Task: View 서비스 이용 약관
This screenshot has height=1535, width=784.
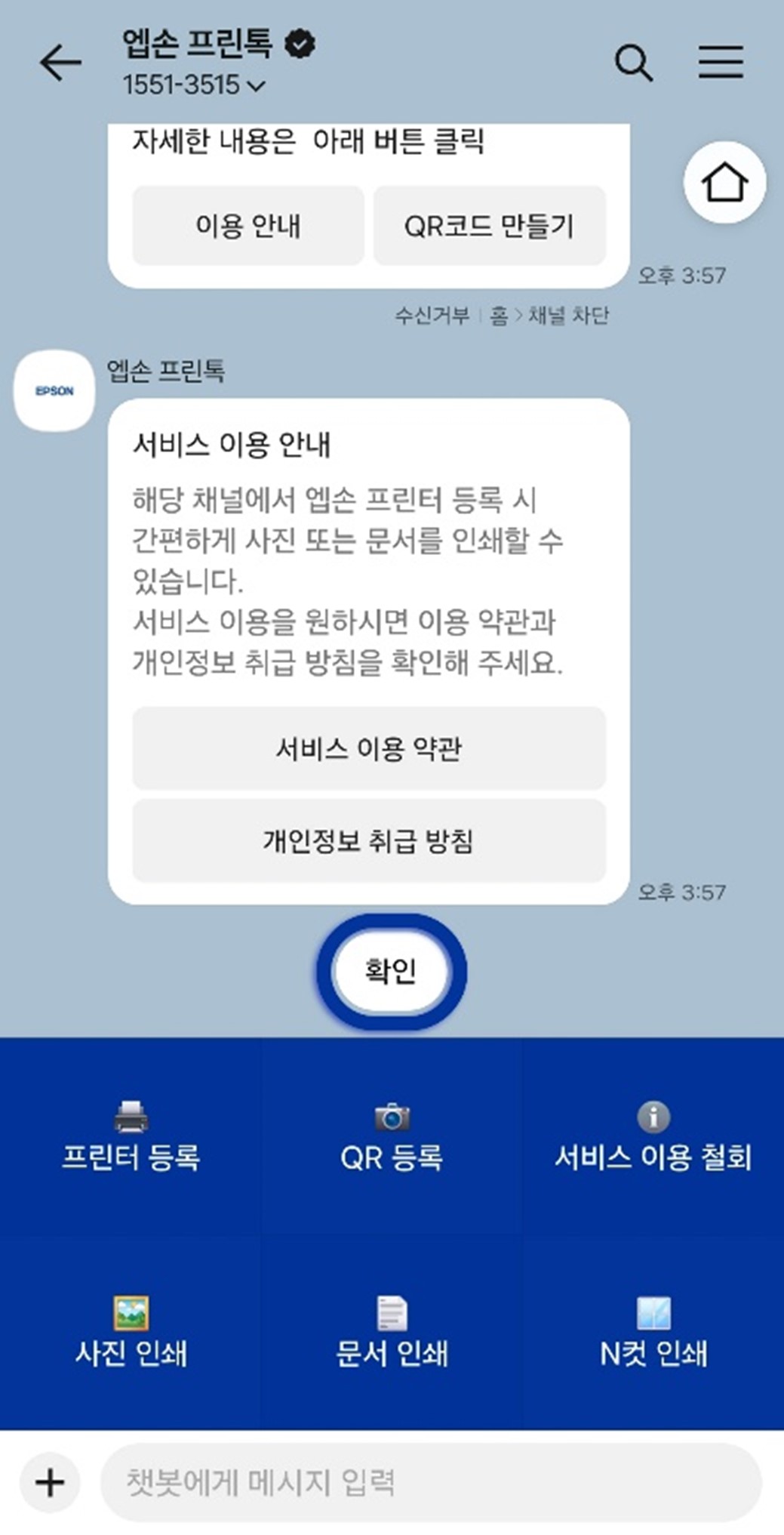Action: [369, 748]
